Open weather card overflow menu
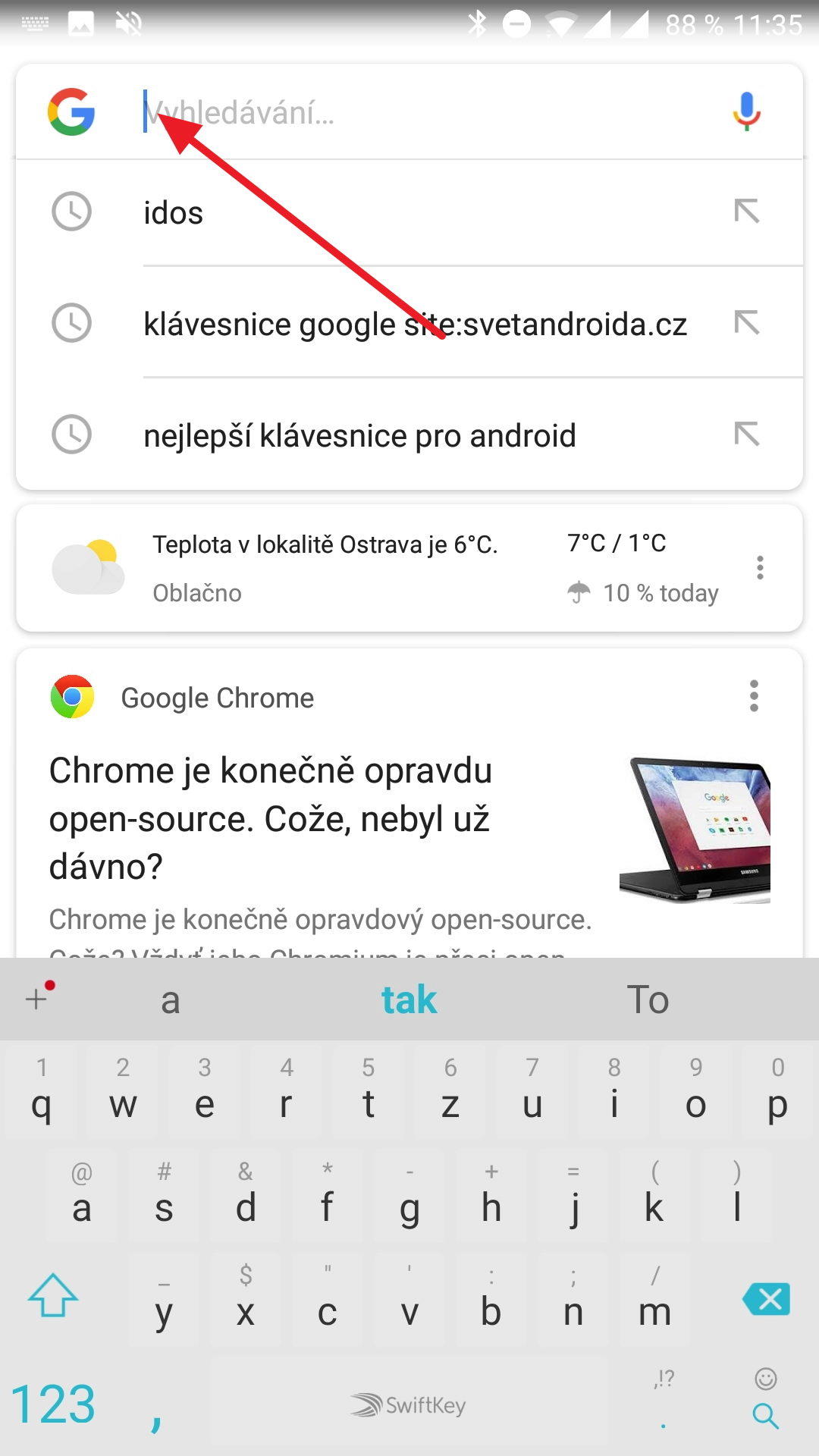 click(x=759, y=568)
